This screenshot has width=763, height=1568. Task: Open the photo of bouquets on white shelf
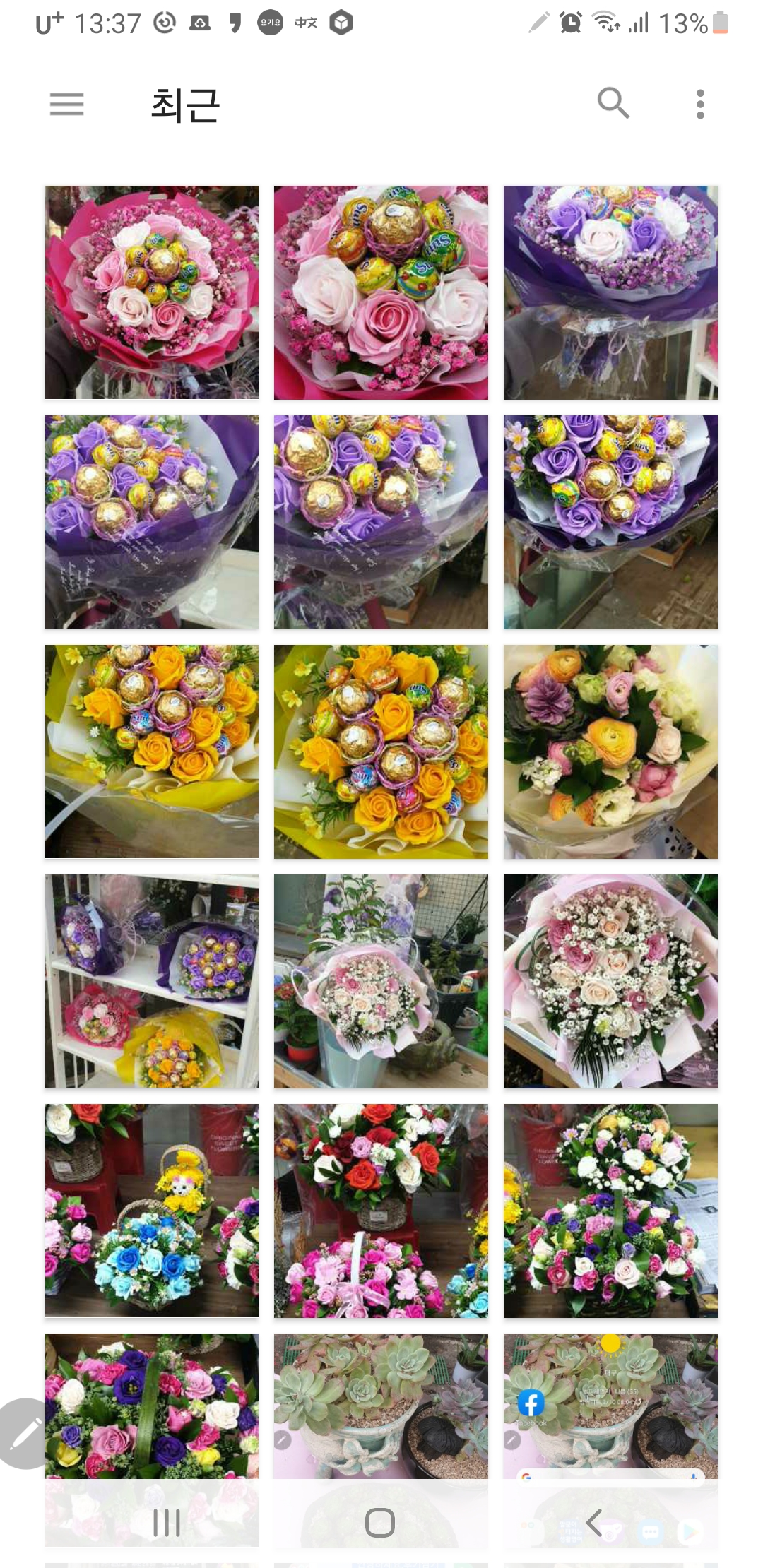tap(152, 981)
